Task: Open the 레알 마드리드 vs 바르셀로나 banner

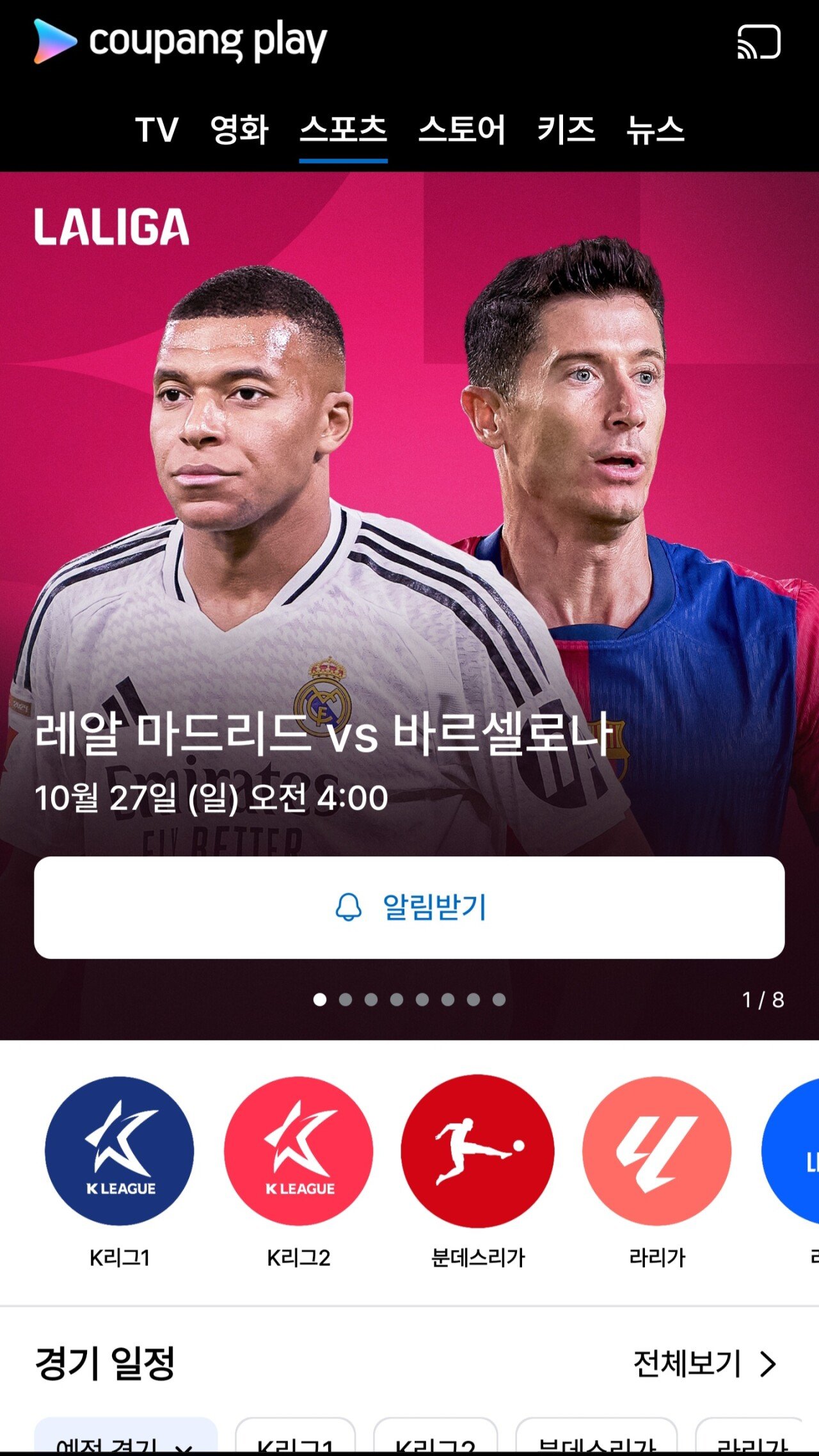Action: click(x=409, y=512)
